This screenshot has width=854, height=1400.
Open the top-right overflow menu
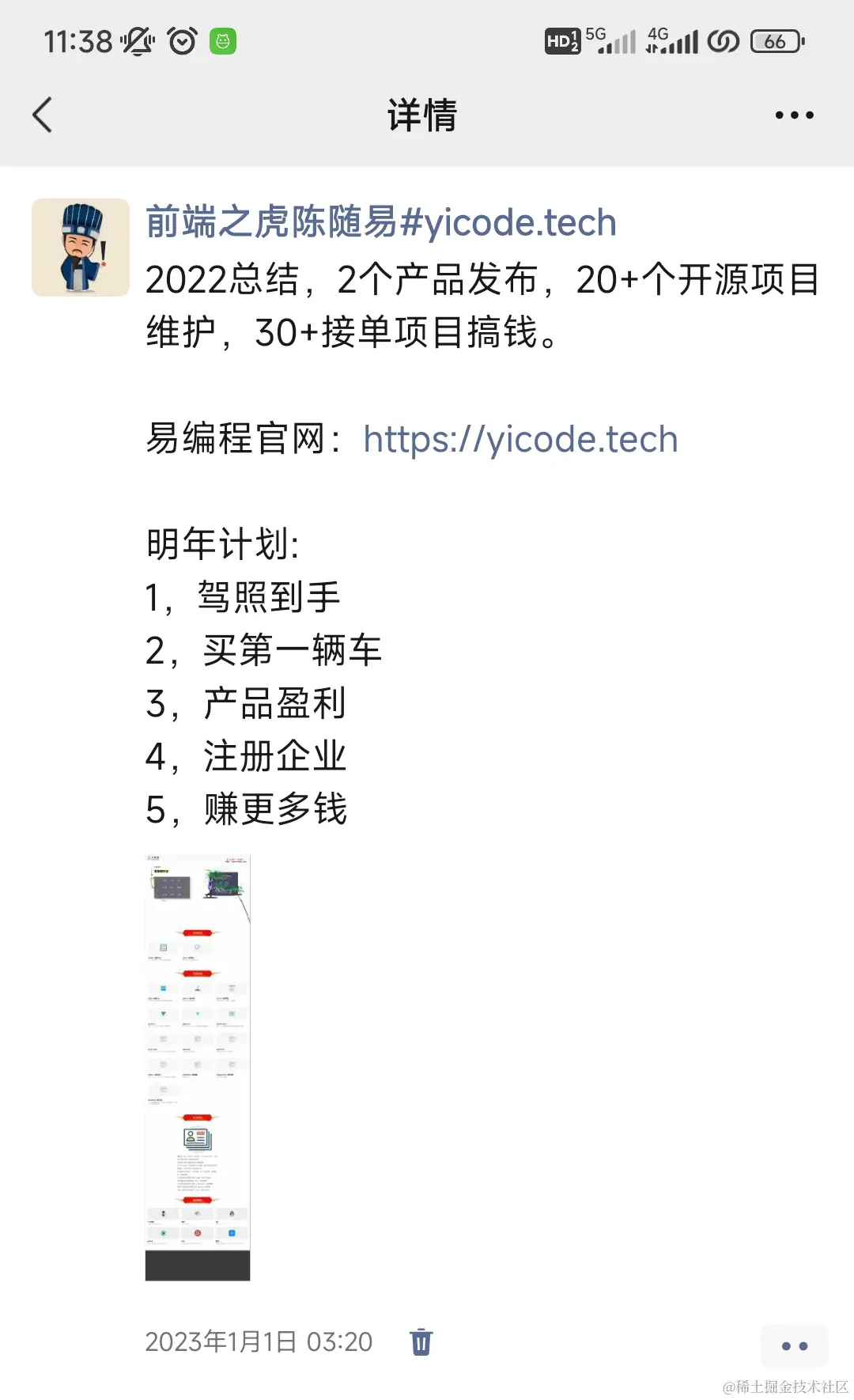793,115
